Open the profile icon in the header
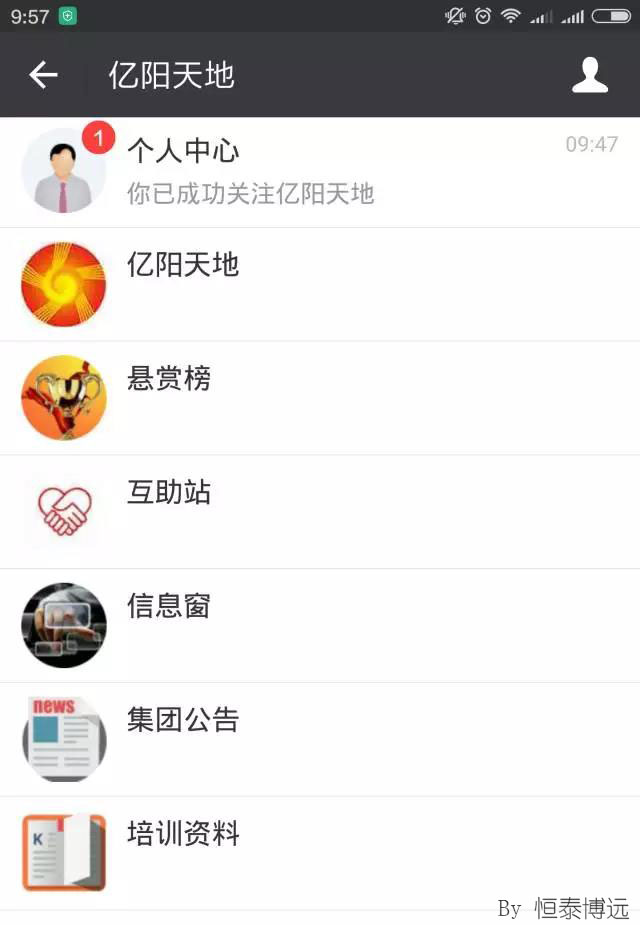640x925 pixels. click(589, 75)
